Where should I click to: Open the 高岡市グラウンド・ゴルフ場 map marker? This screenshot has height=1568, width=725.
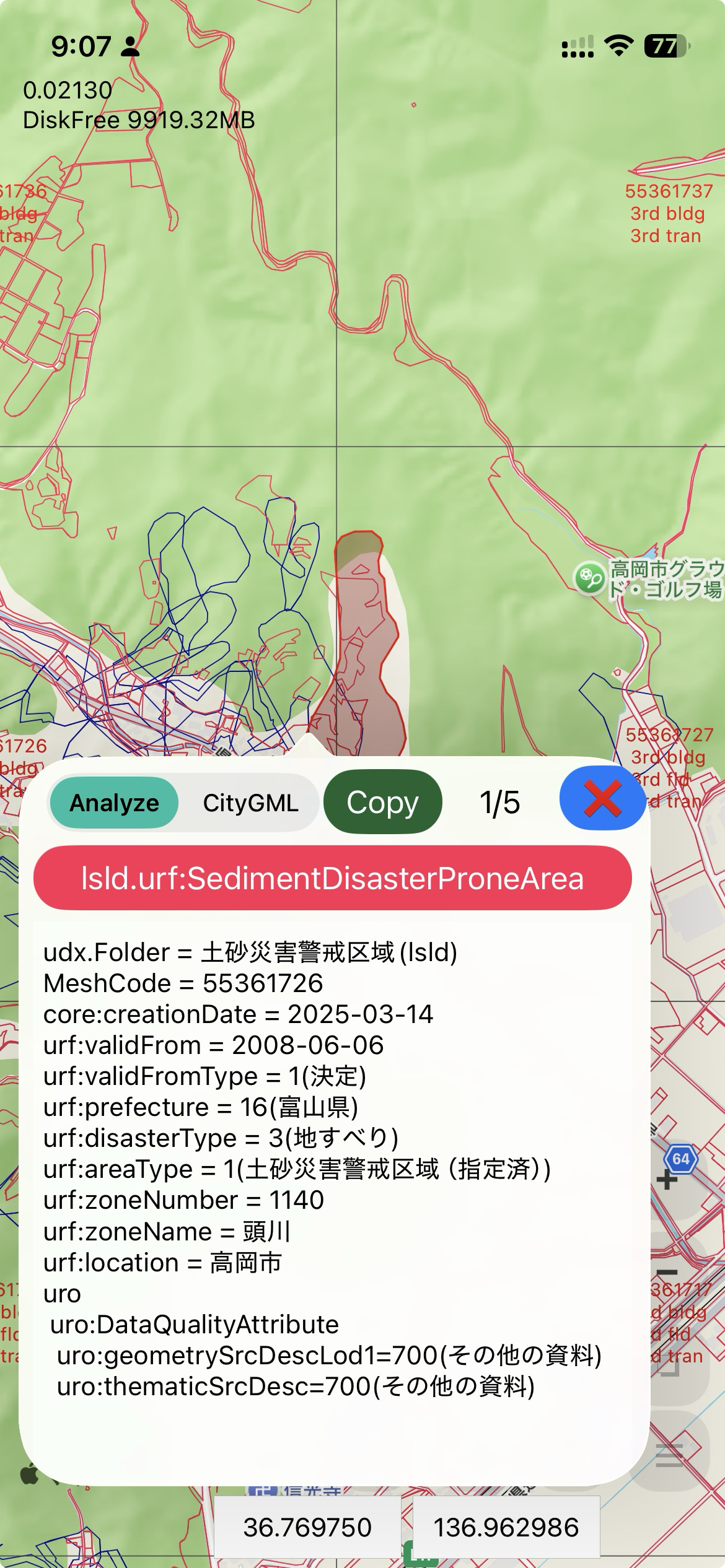pyautogui.click(x=590, y=578)
